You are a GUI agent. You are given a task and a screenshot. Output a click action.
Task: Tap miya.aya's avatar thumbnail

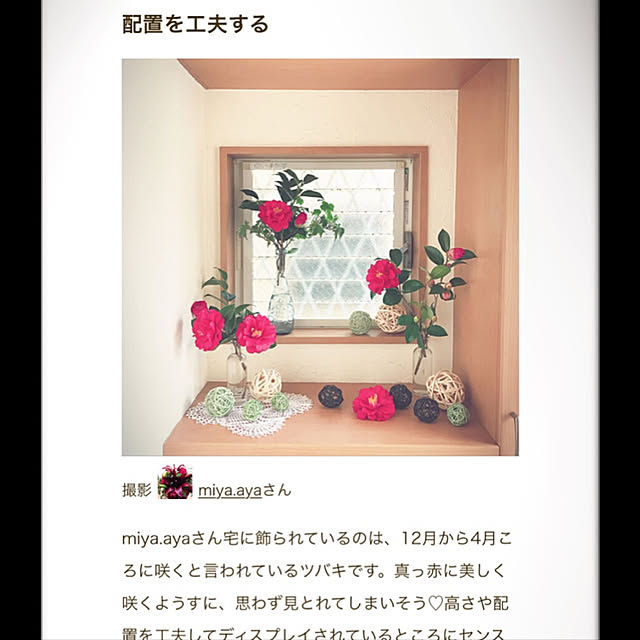[x=175, y=483]
